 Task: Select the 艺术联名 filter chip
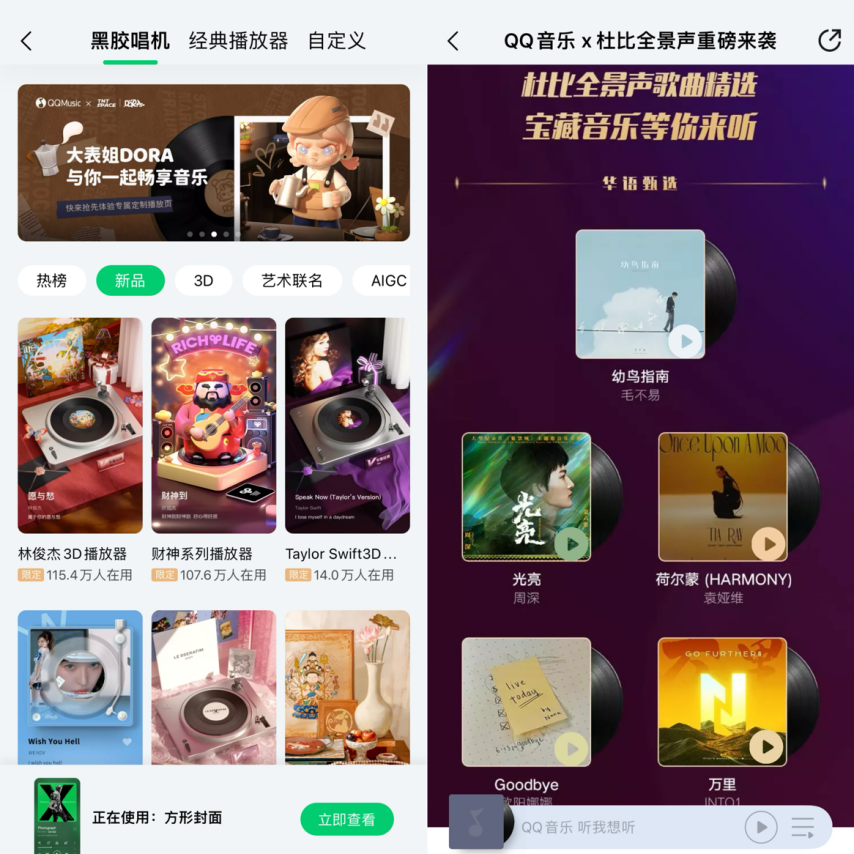pos(292,280)
